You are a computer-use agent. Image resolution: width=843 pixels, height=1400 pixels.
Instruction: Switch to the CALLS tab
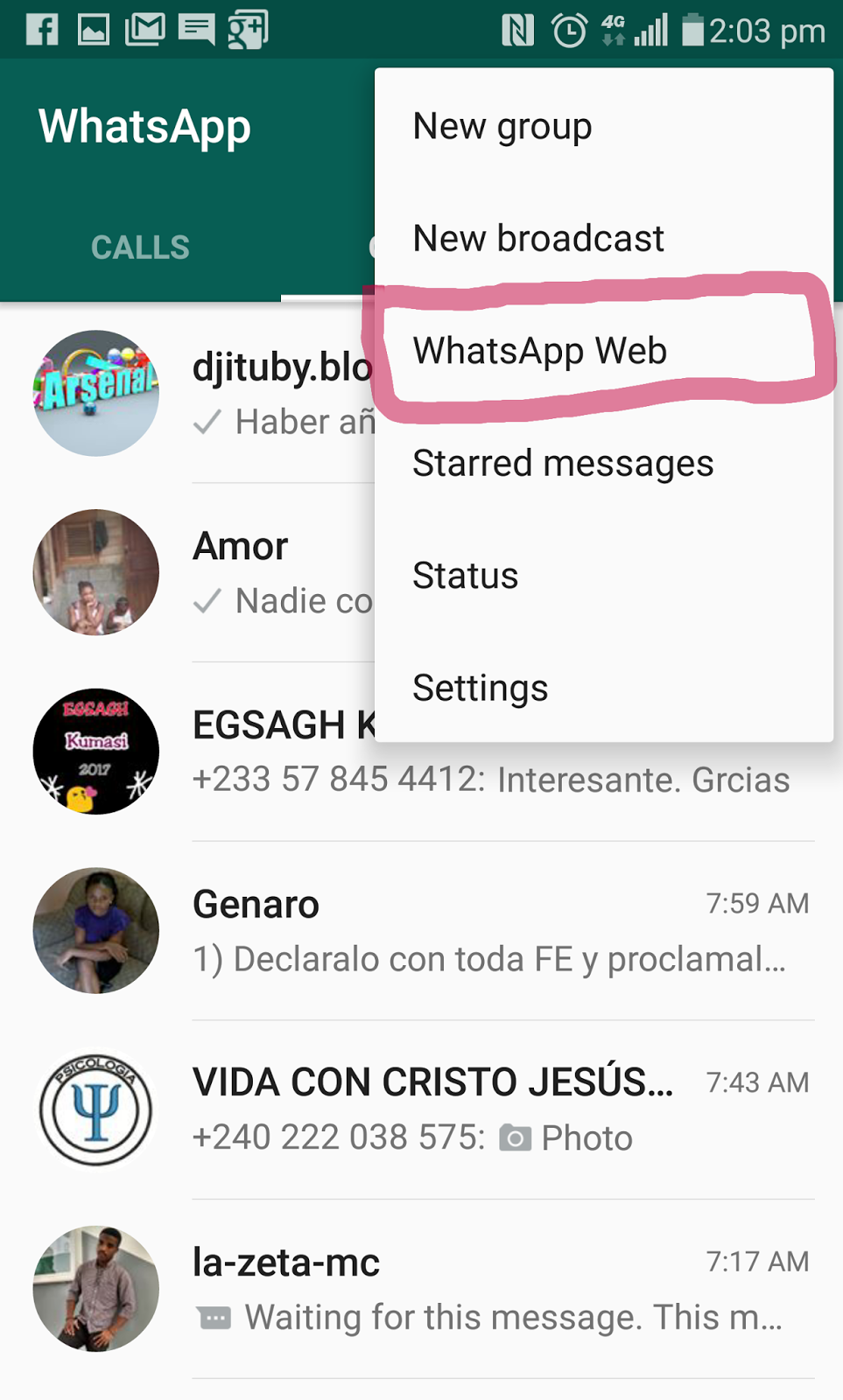[x=140, y=248]
